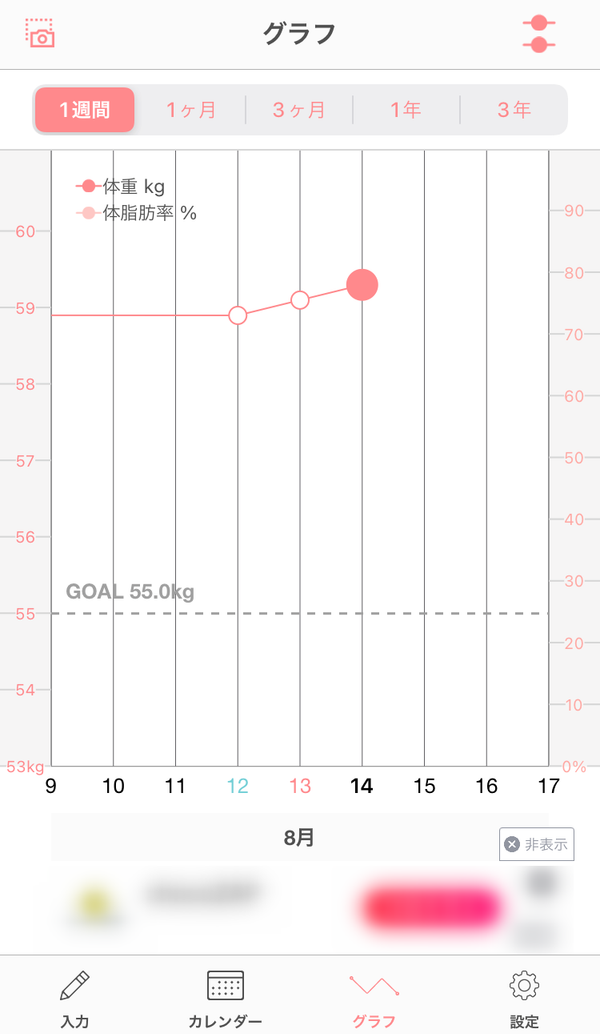The height and width of the screenshot is (1034, 600).
Task: Open the グラフ tab
Action: click(x=374, y=998)
